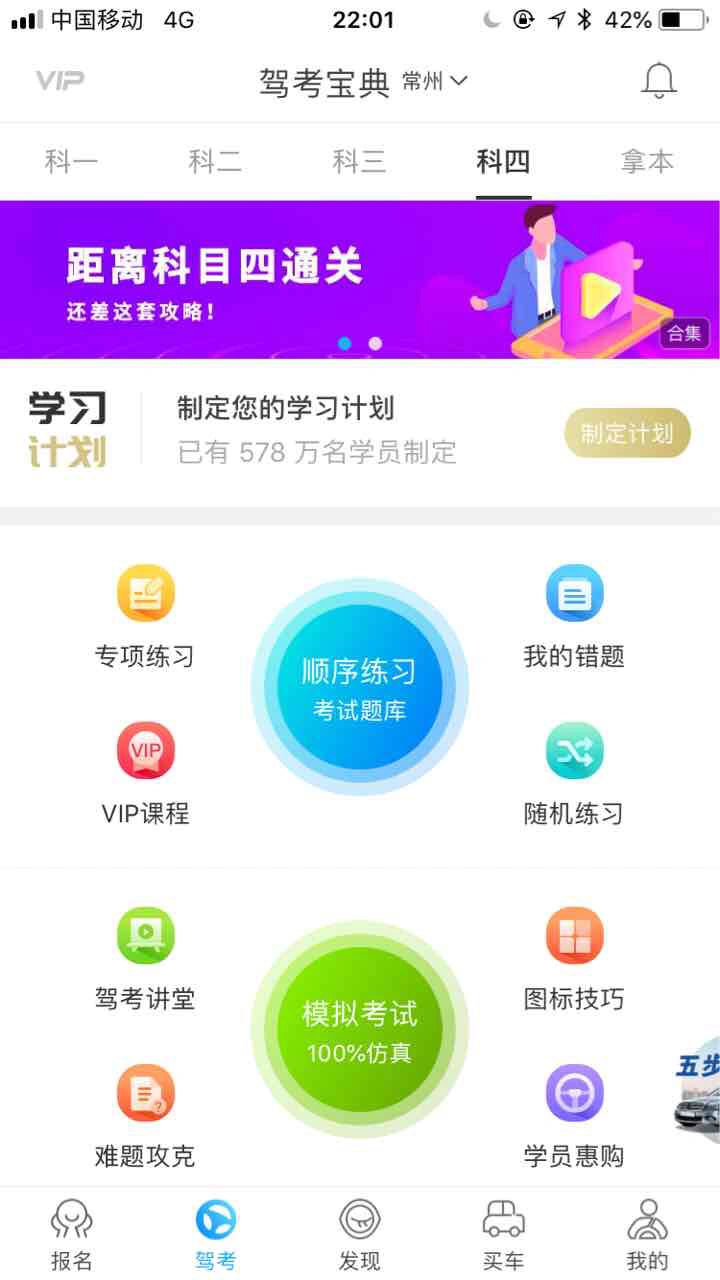Open 难题攻克
Screen dimensions: 720x1280
pyautogui.click(x=145, y=1116)
